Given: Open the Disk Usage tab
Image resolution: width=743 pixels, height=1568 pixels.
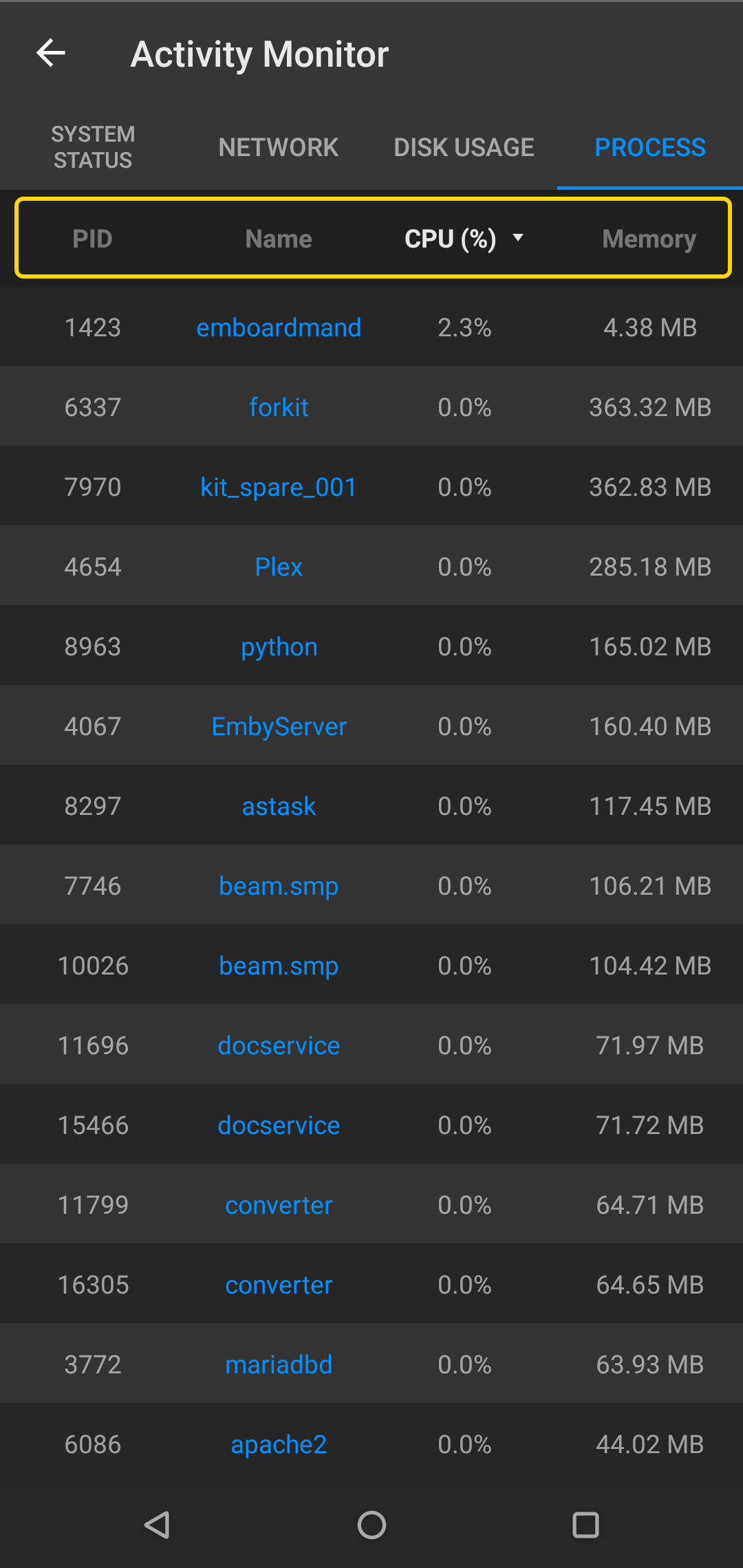Looking at the screenshot, I should click(464, 147).
